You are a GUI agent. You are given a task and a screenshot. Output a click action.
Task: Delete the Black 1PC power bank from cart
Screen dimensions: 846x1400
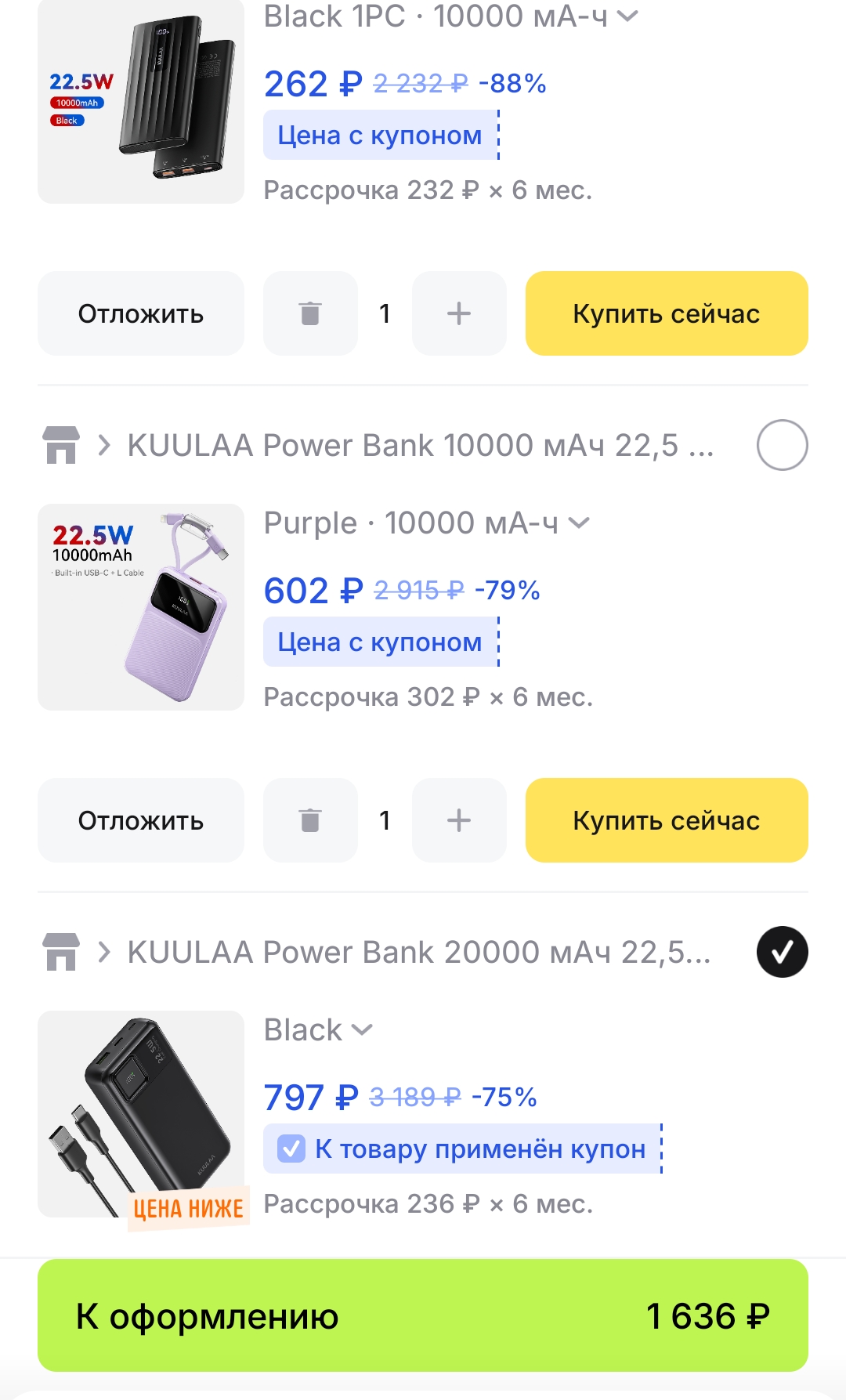coord(310,313)
